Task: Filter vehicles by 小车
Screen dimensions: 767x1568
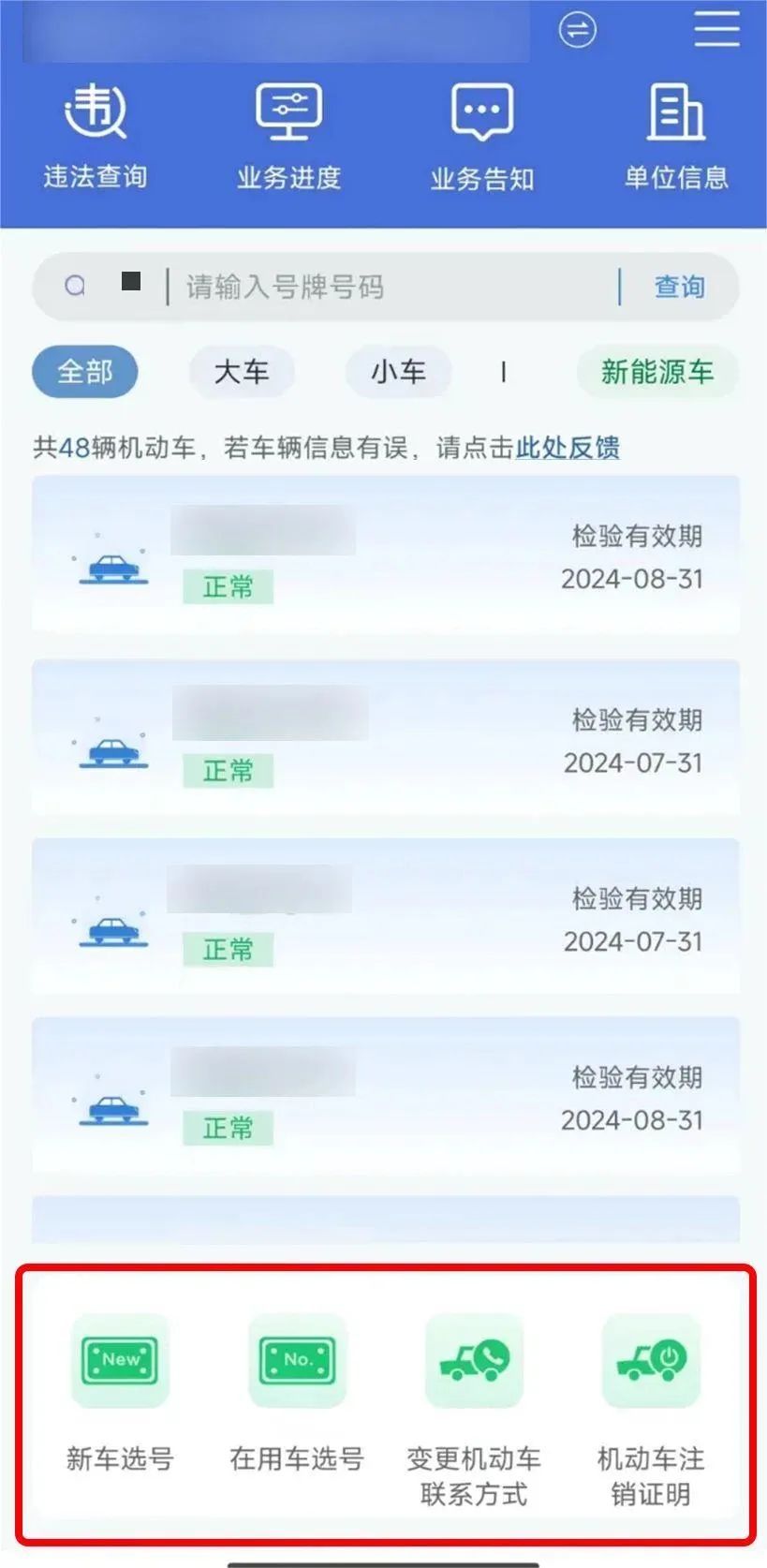Action: pos(399,372)
